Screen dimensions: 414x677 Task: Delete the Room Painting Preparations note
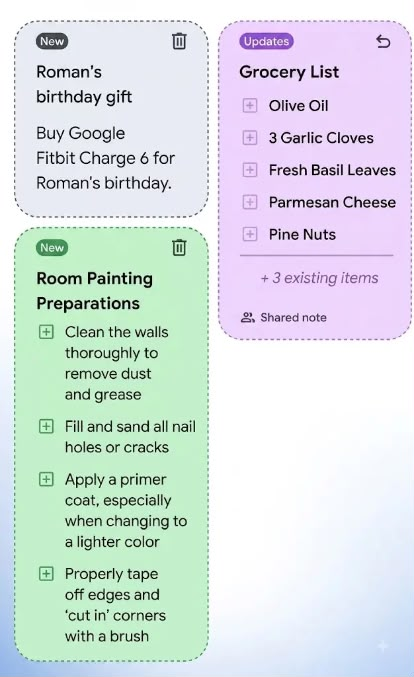pyautogui.click(x=179, y=248)
